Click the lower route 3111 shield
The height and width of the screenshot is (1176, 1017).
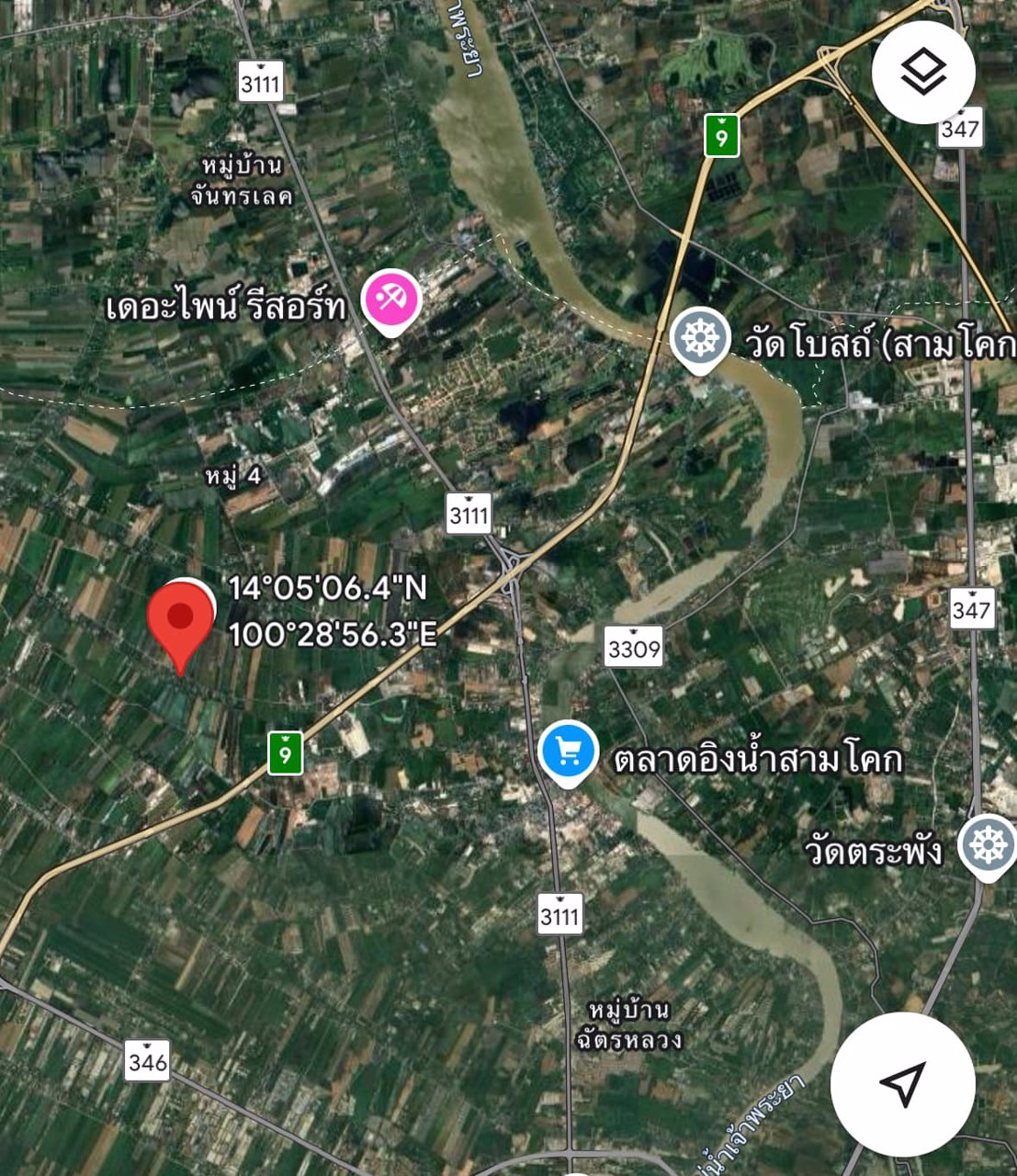click(x=559, y=915)
